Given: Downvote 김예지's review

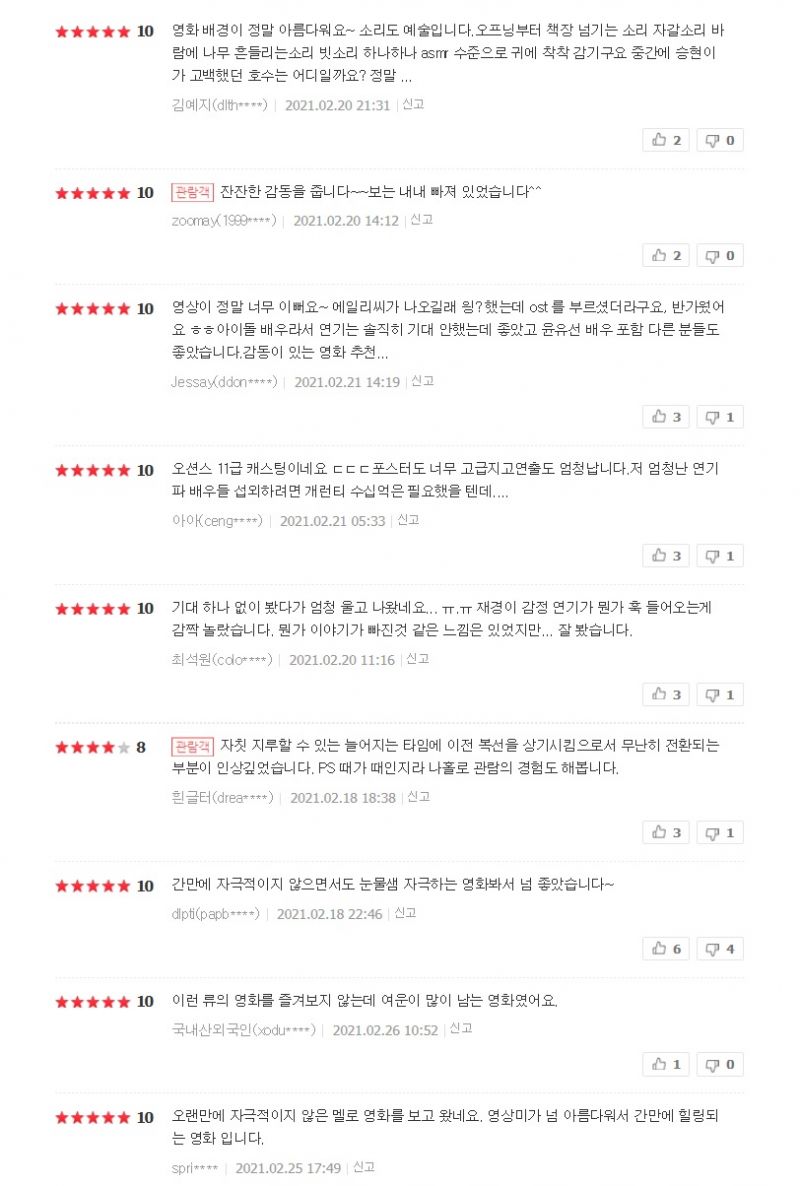Looking at the screenshot, I should [x=720, y=140].
